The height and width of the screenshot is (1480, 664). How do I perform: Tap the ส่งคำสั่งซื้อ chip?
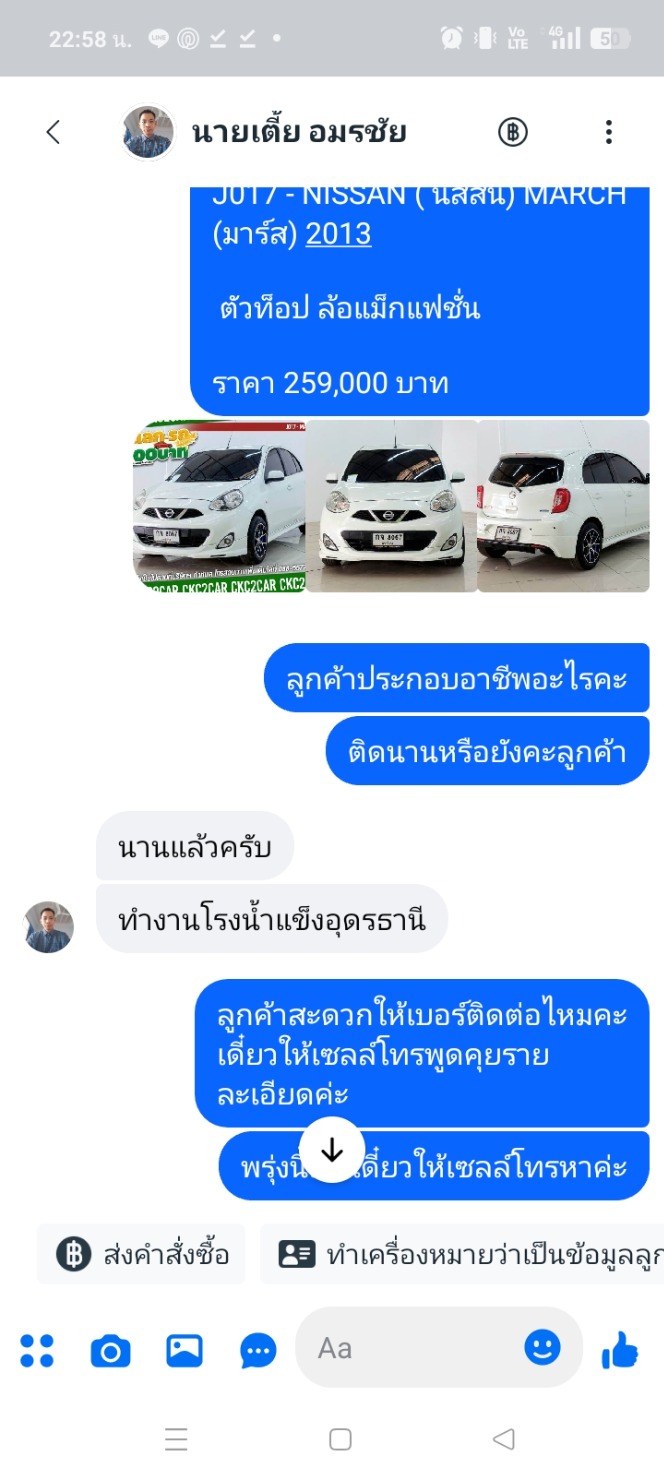pyautogui.click(x=142, y=1254)
